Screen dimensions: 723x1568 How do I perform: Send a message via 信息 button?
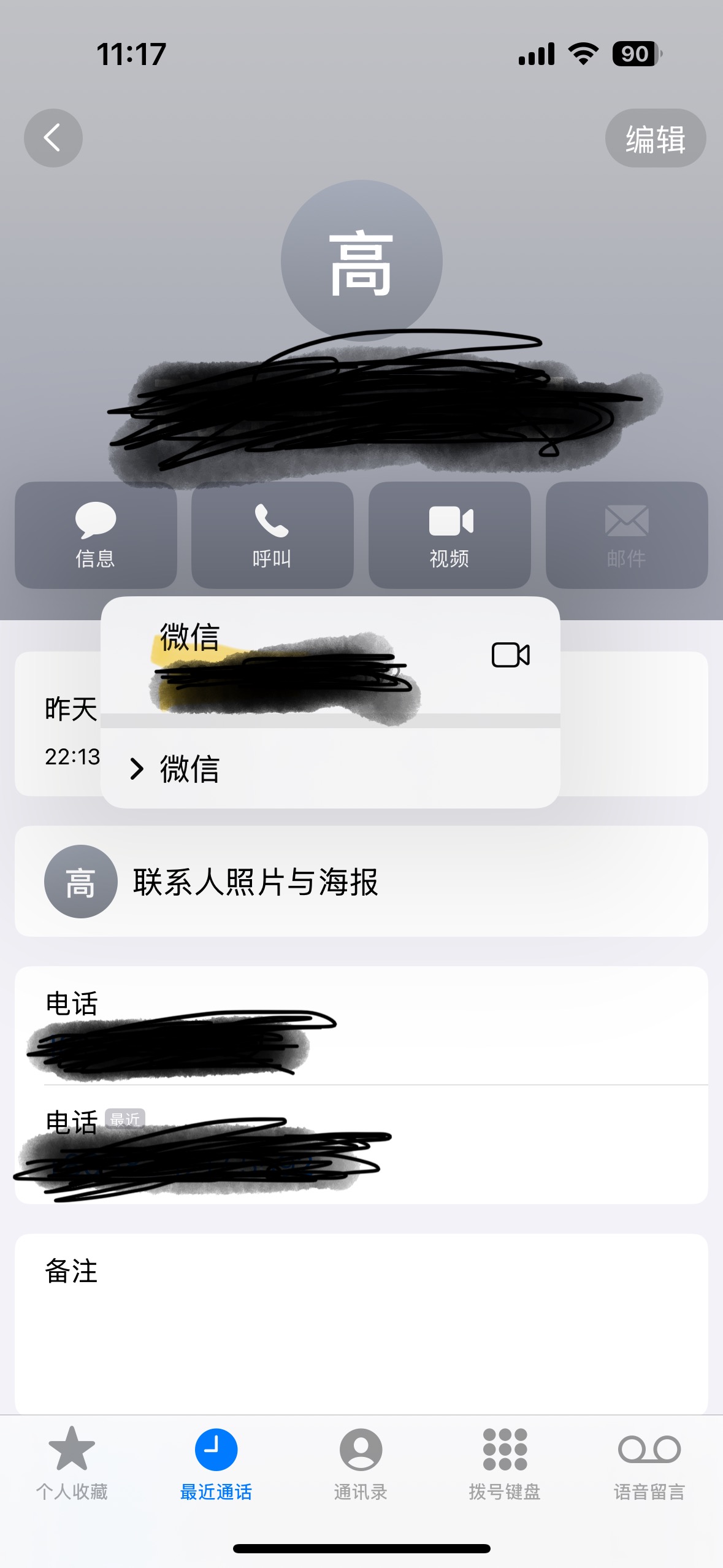[x=96, y=535]
